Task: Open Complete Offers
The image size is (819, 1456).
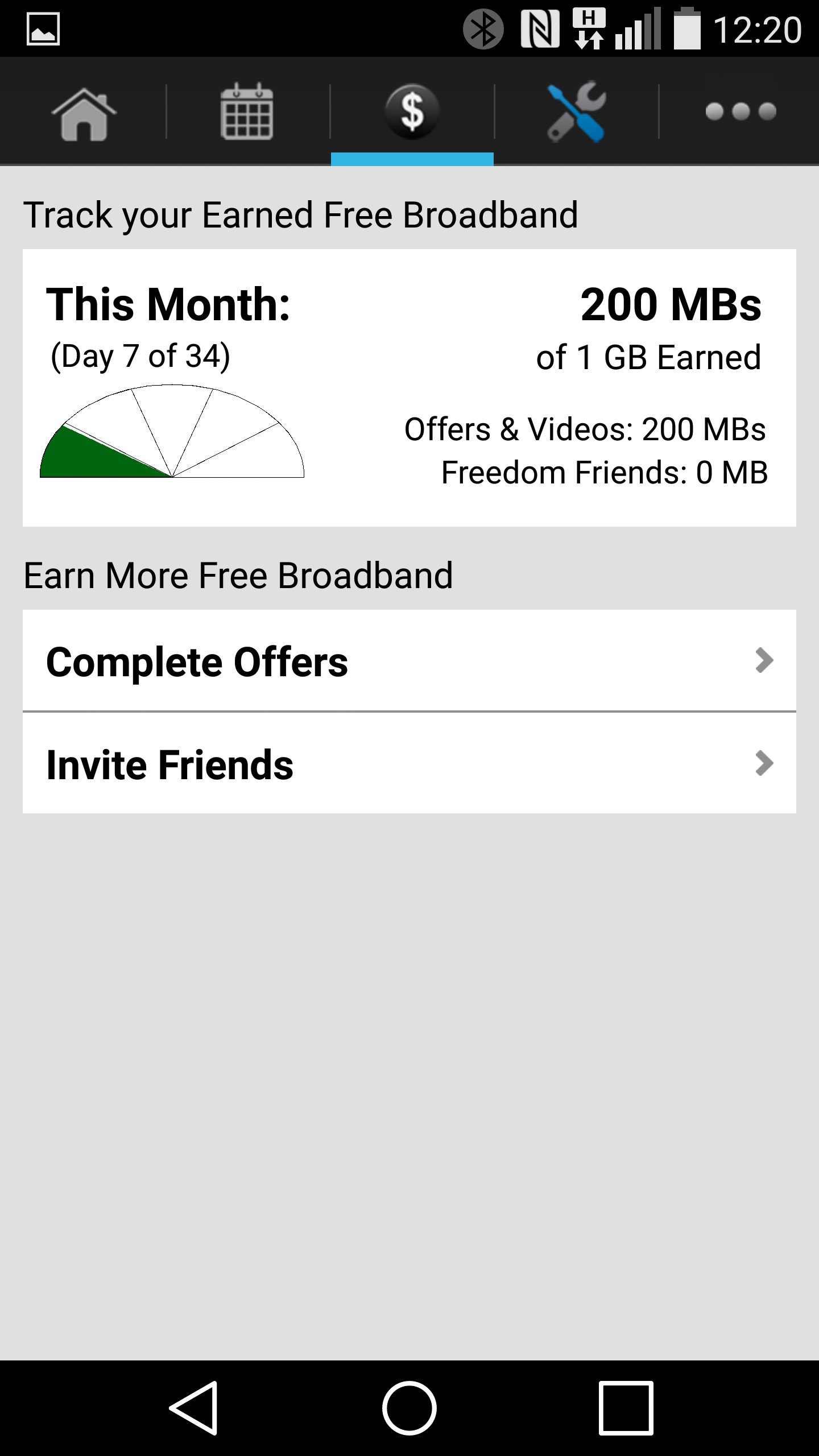Action: point(409,660)
